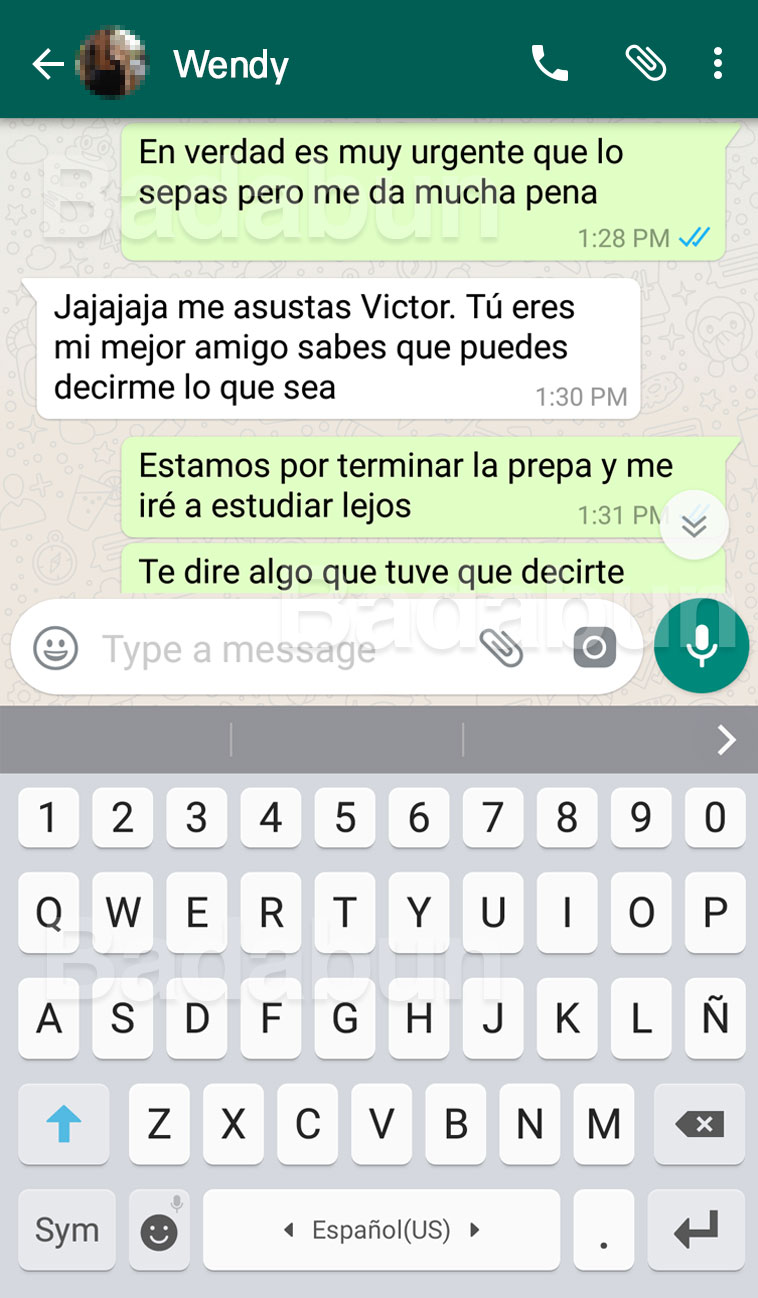Image resolution: width=758 pixels, height=1298 pixels.
Task: Type the letter Ñ key
Action: (x=714, y=1018)
